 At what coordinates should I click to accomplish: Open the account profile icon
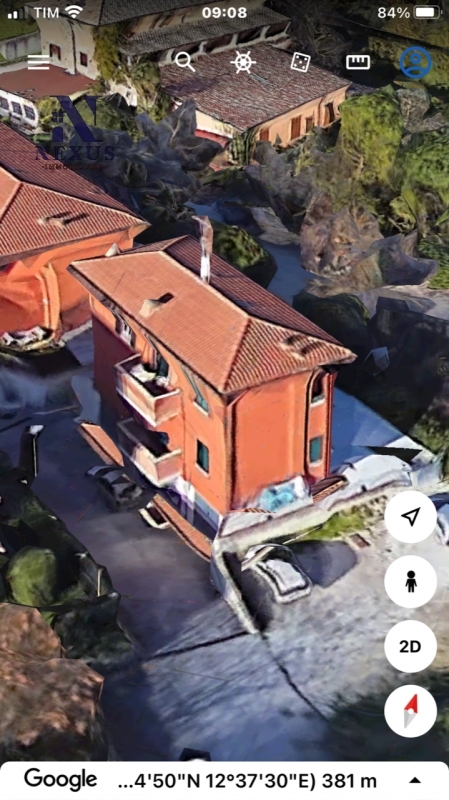coord(415,62)
